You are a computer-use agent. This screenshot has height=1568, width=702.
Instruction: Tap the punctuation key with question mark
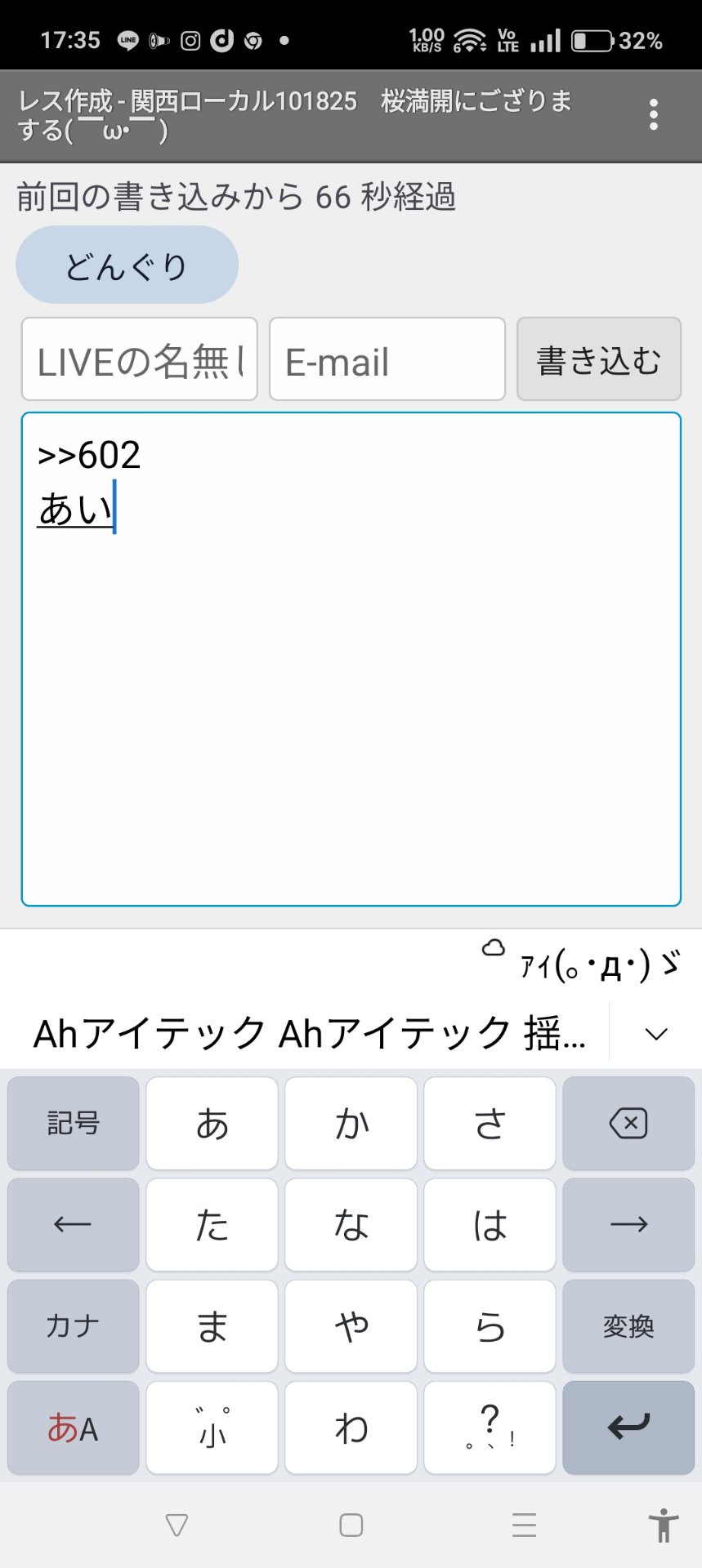pyautogui.click(x=490, y=1428)
